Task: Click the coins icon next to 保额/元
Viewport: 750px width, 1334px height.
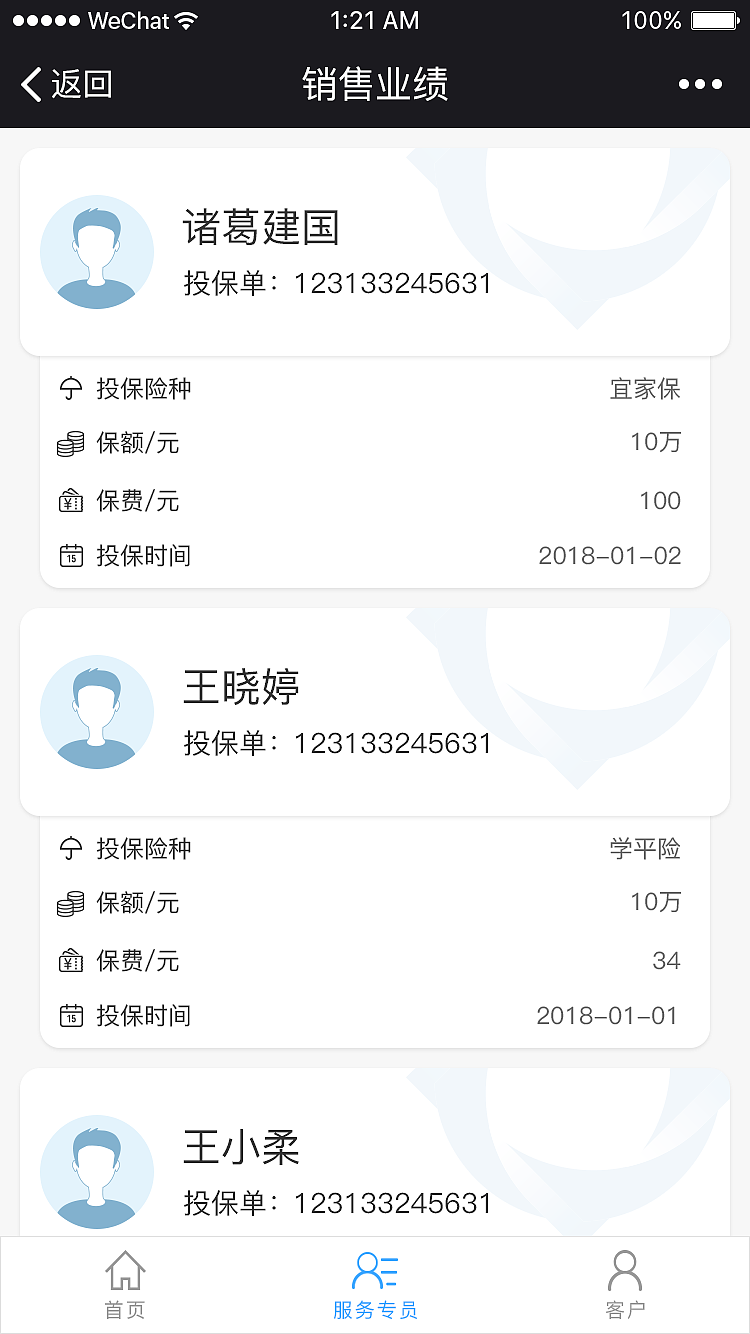Action: coord(70,444)
